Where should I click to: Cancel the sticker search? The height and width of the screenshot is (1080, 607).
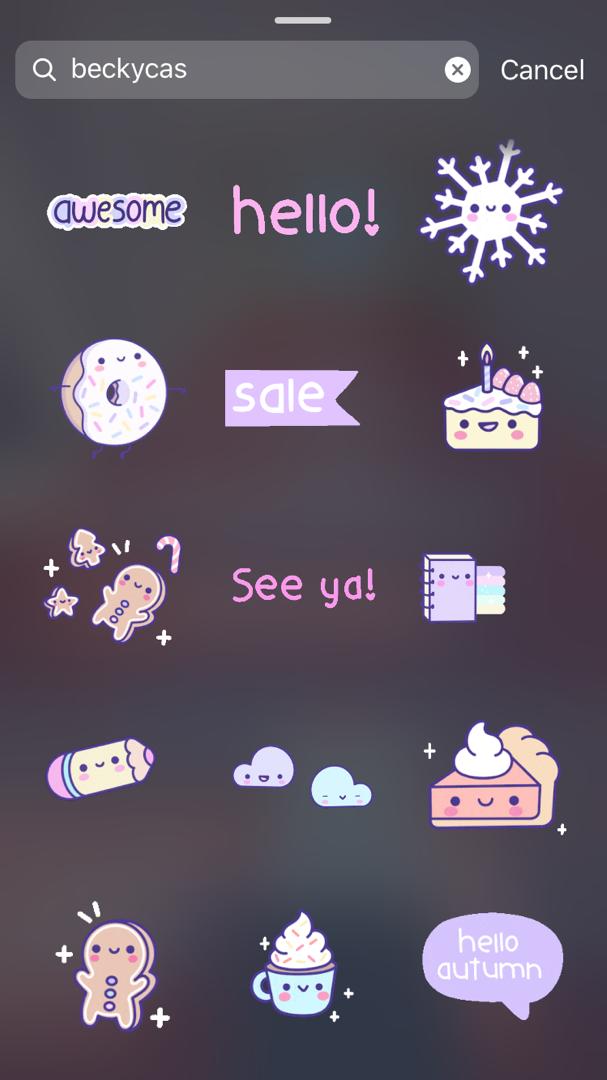pos(542,70)
